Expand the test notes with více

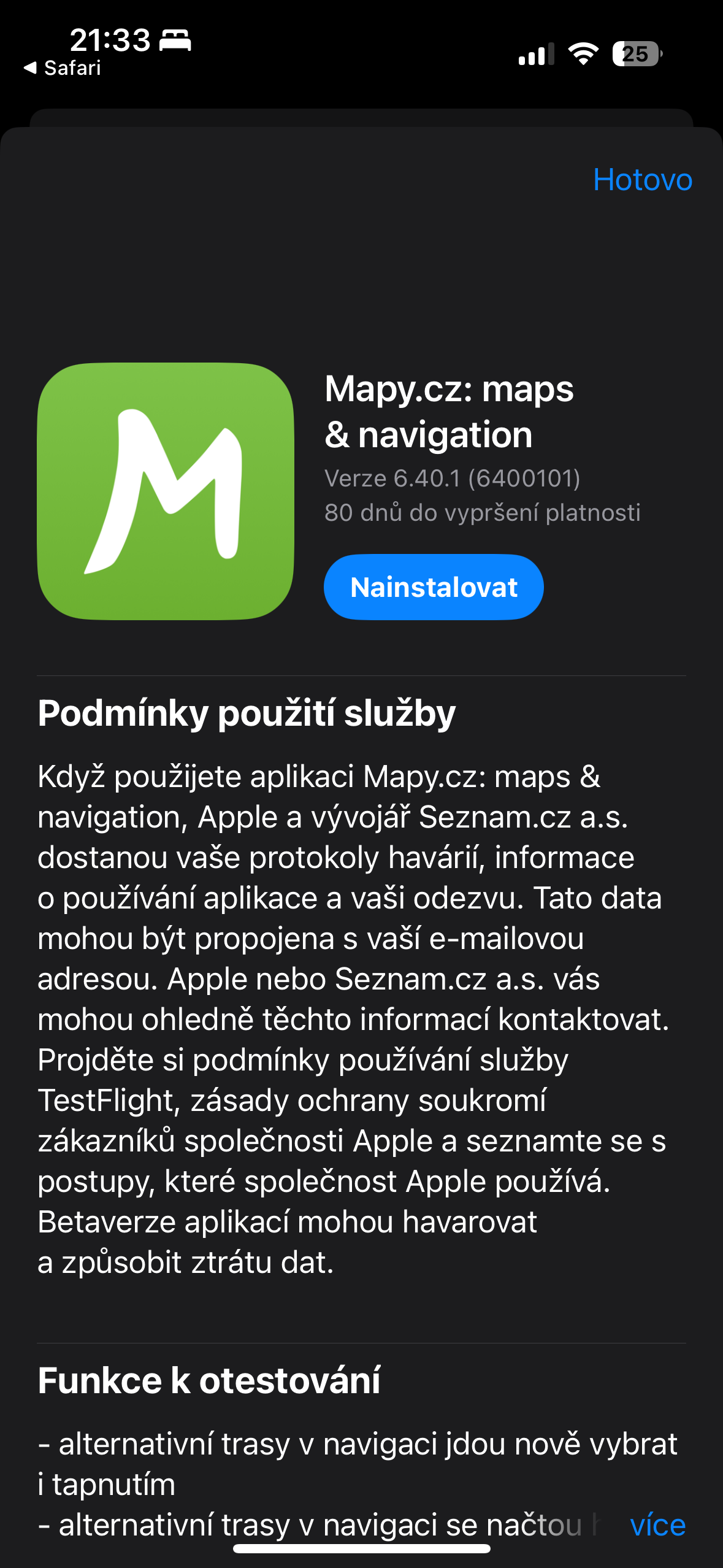click(x=657, y=1525)
